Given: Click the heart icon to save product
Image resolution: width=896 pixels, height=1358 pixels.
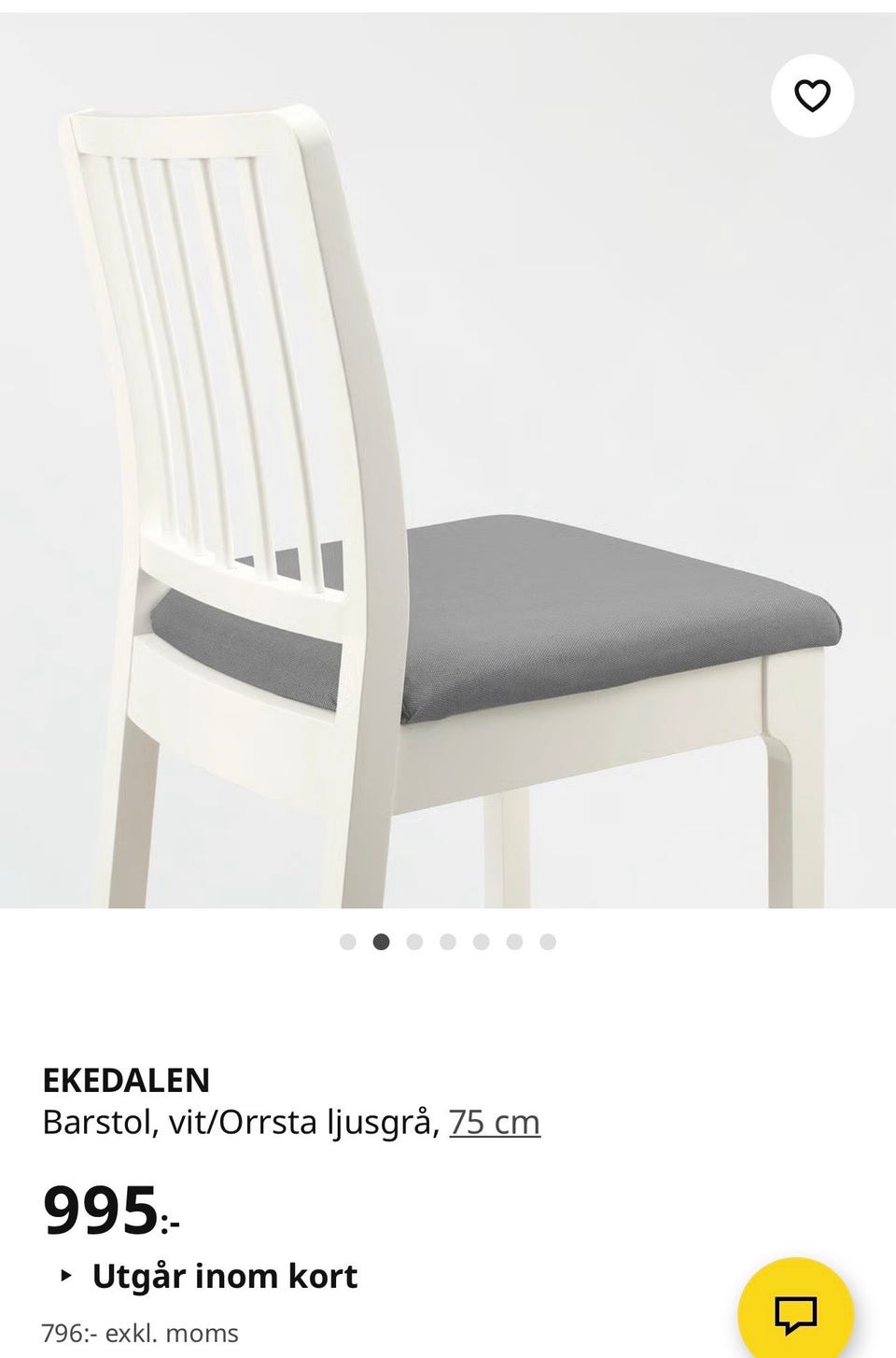Looking at the screenshot, I should (x=811, y=93).
